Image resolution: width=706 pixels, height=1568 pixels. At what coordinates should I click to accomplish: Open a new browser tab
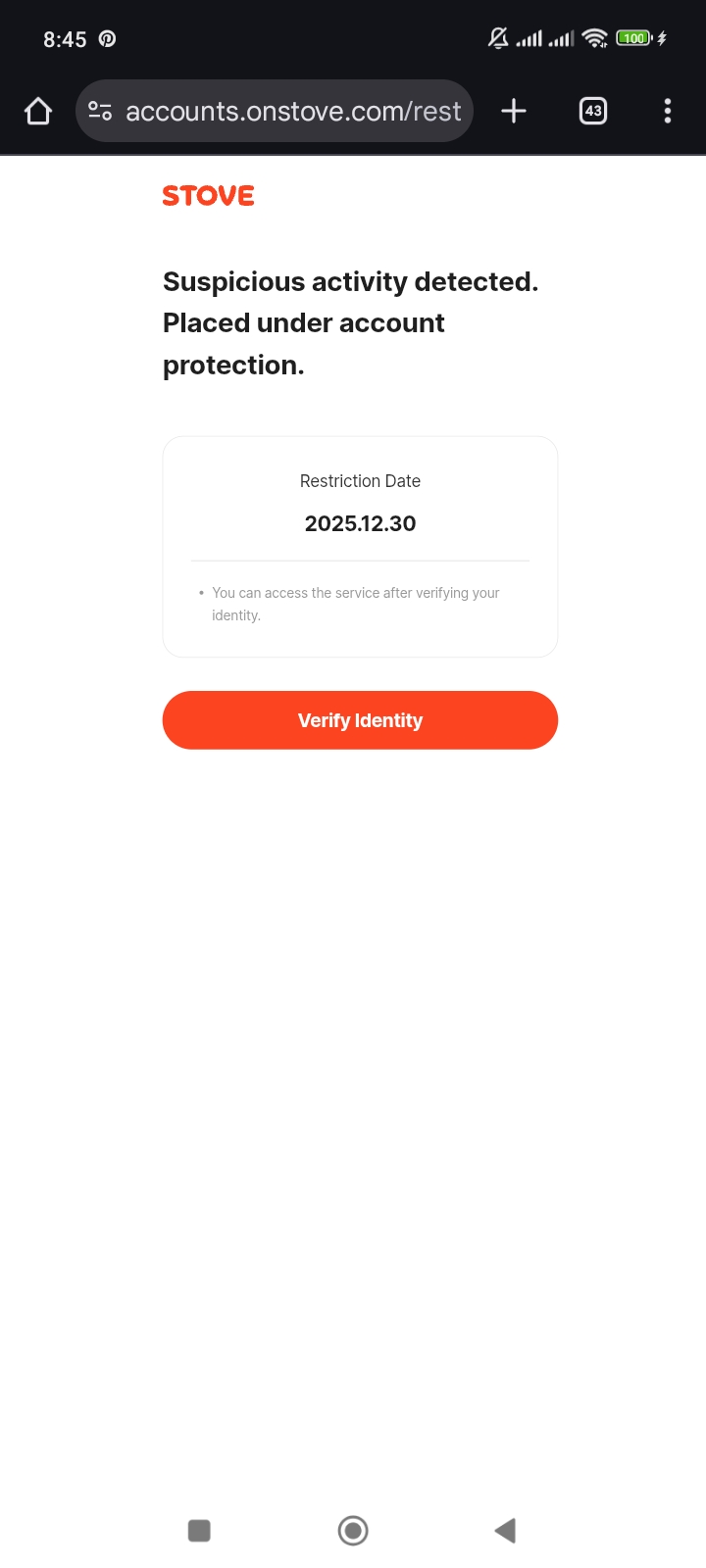click(514, 112)
